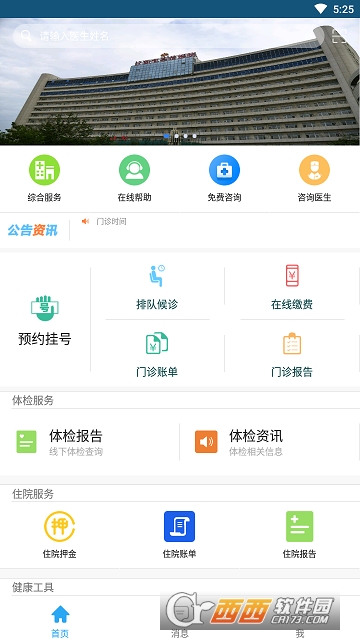Switch to the 消息 messages tab
This screenshot has height=640, width=360.
coord(180,621)
